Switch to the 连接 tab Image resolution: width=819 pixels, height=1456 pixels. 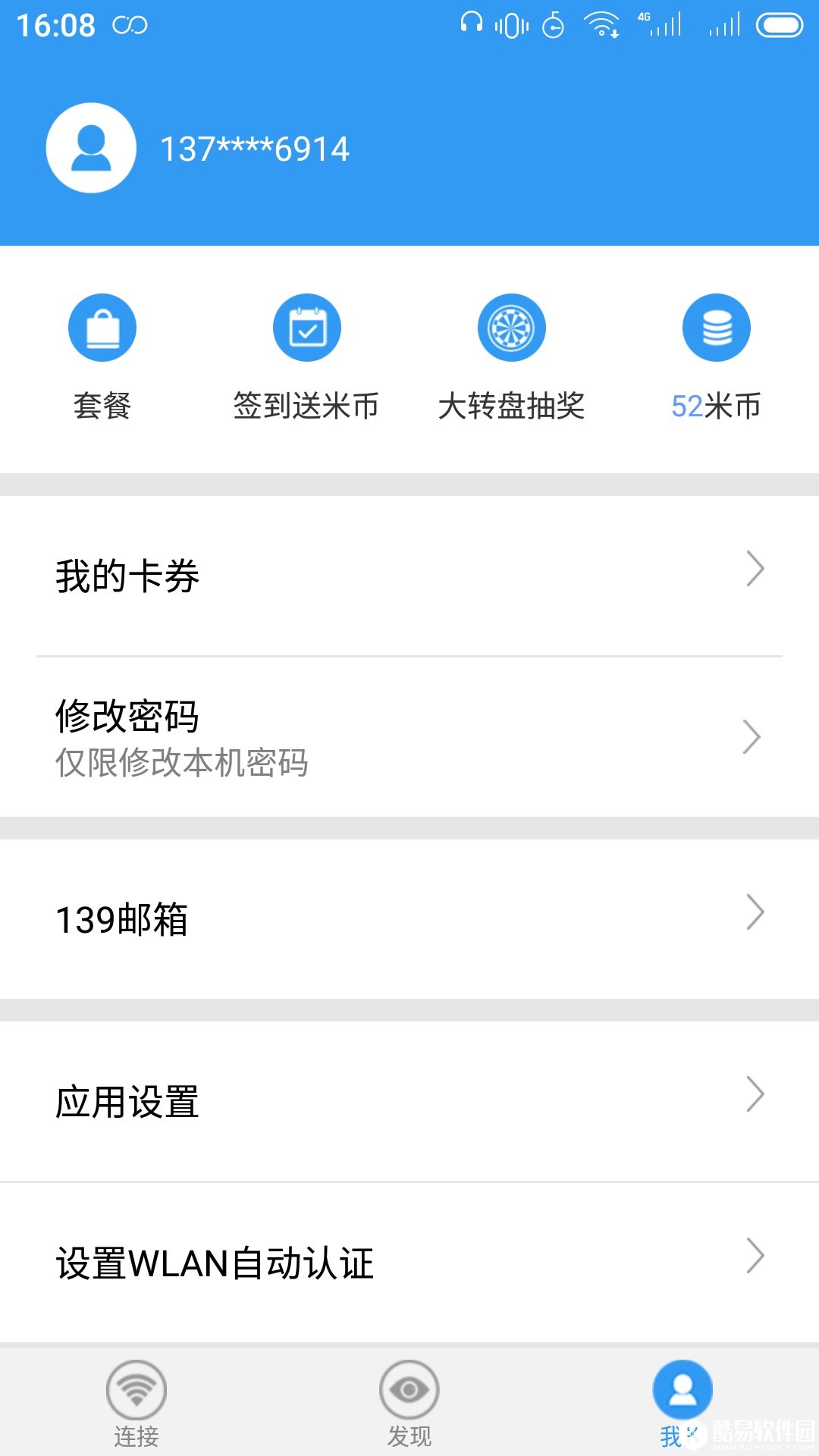click(136, 1407)
